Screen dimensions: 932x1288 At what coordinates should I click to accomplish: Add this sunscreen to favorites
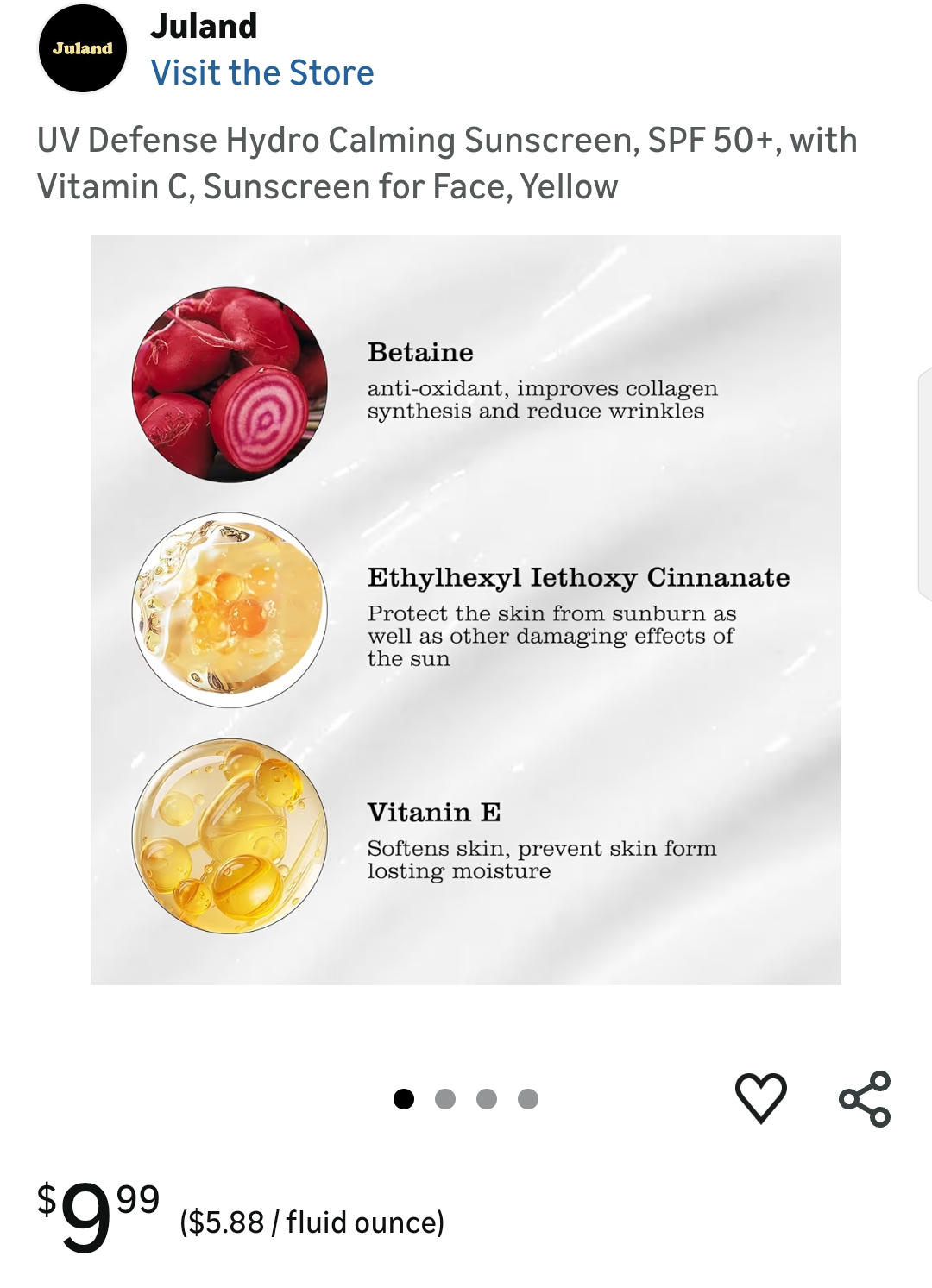coord(760,1097)
